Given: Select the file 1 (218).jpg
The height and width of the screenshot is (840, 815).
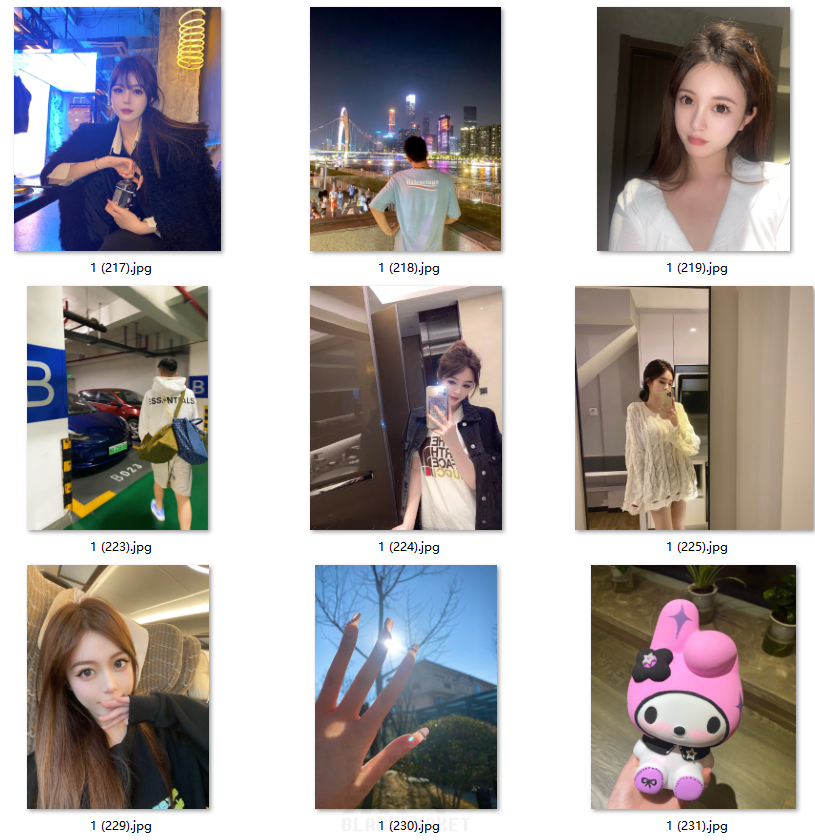Looking at the screenshot, I should [405, 130].
